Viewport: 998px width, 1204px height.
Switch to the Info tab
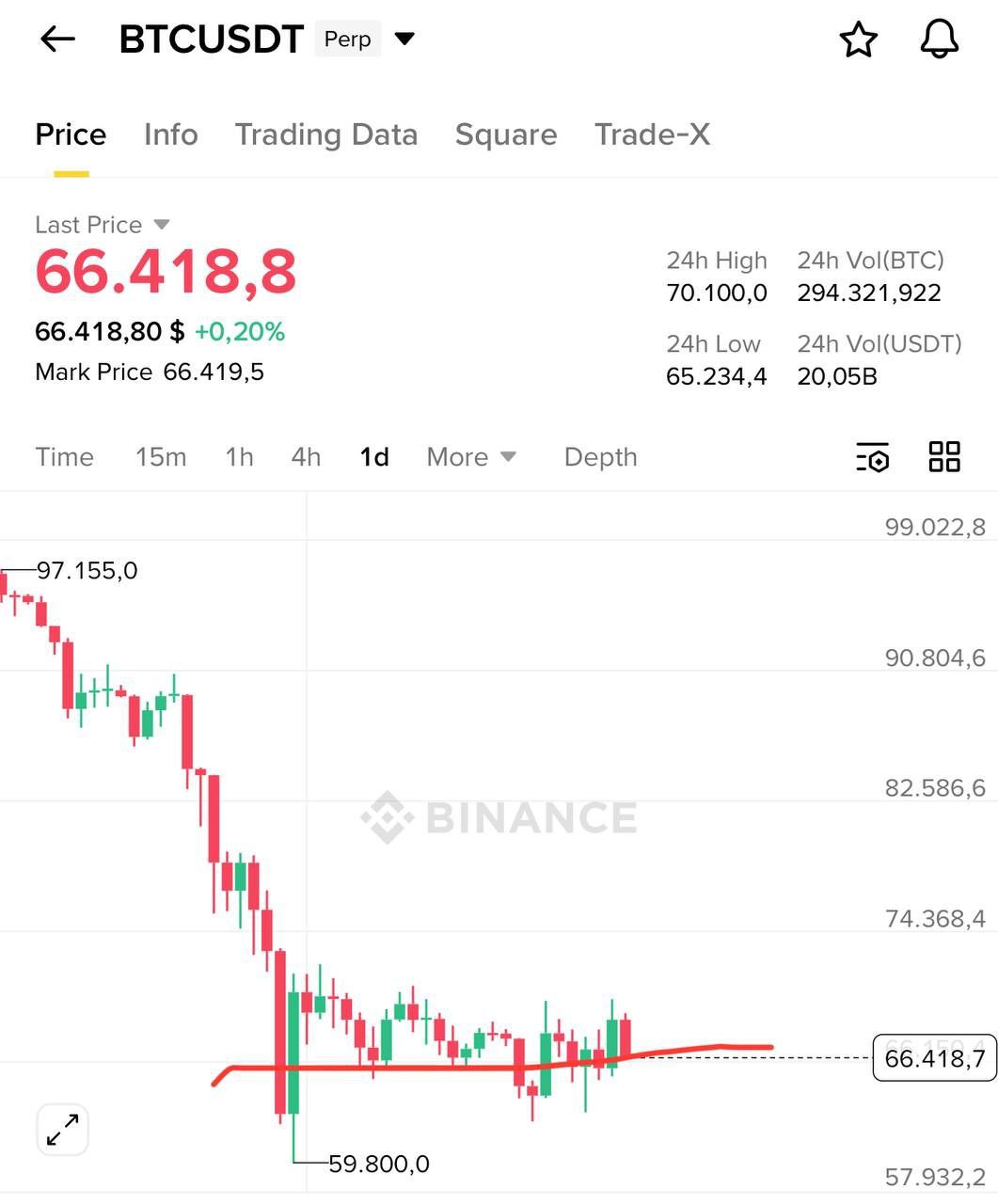click(x=171, y=135)
